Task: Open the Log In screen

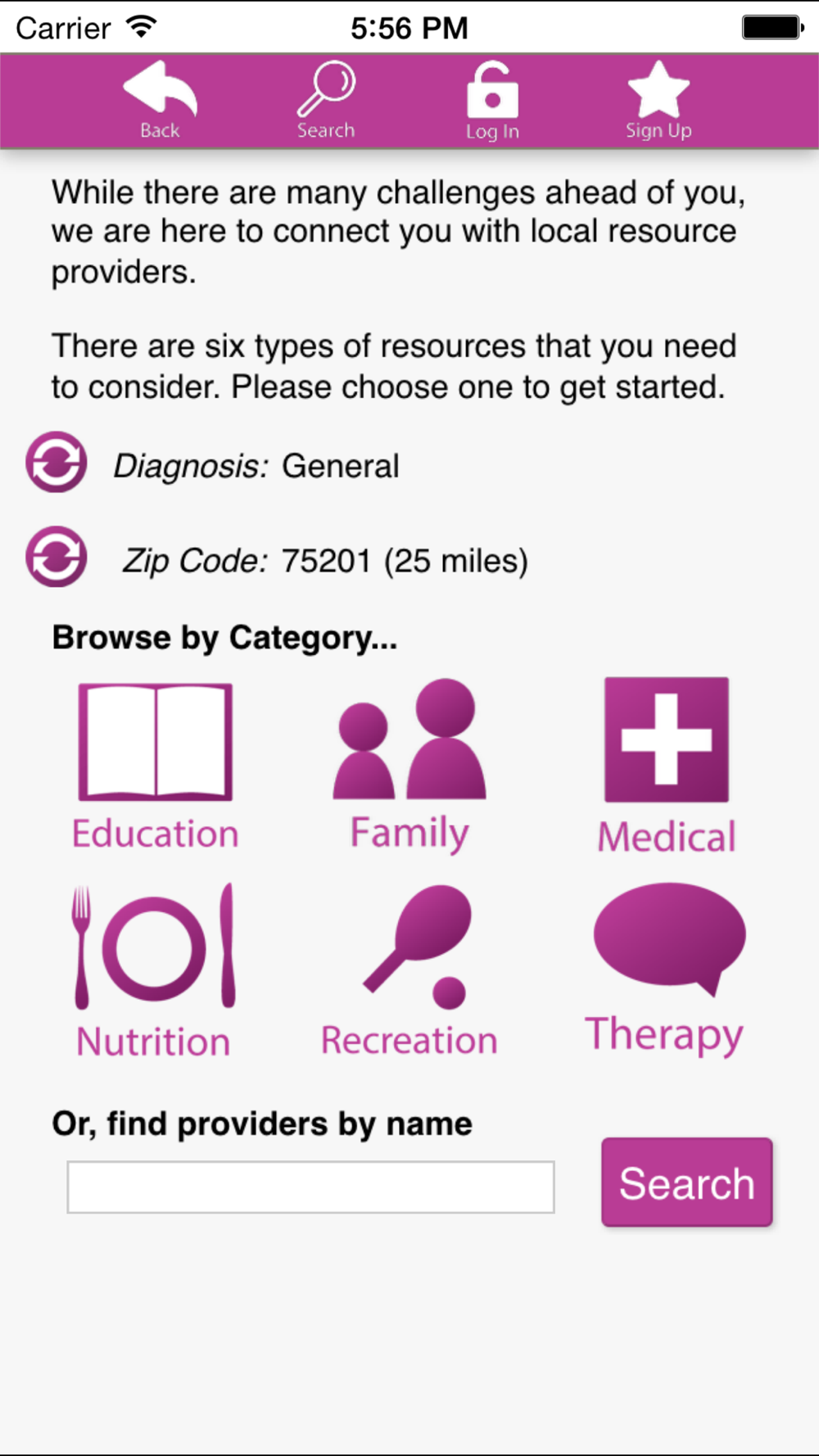Action: 492,101
